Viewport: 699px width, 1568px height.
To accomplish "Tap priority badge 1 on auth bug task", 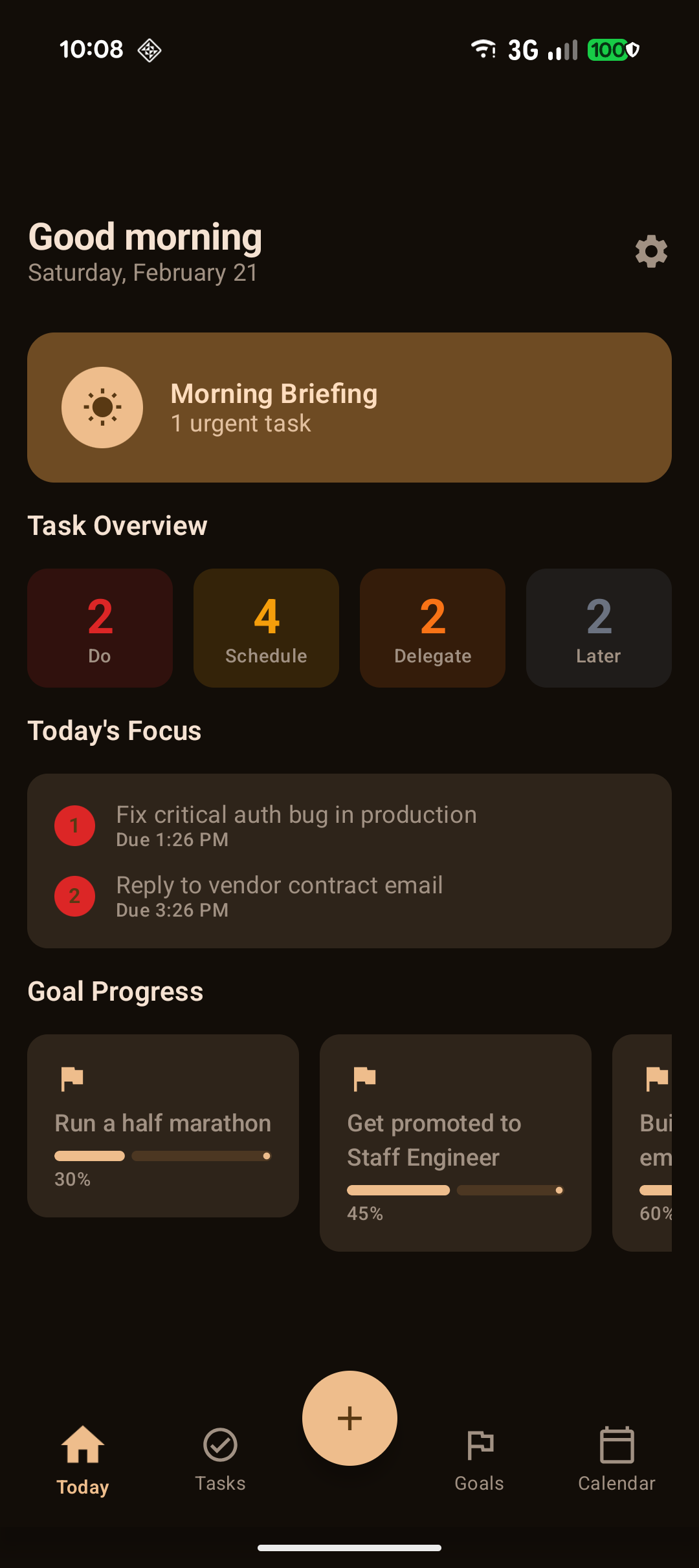I will (75, 826).
